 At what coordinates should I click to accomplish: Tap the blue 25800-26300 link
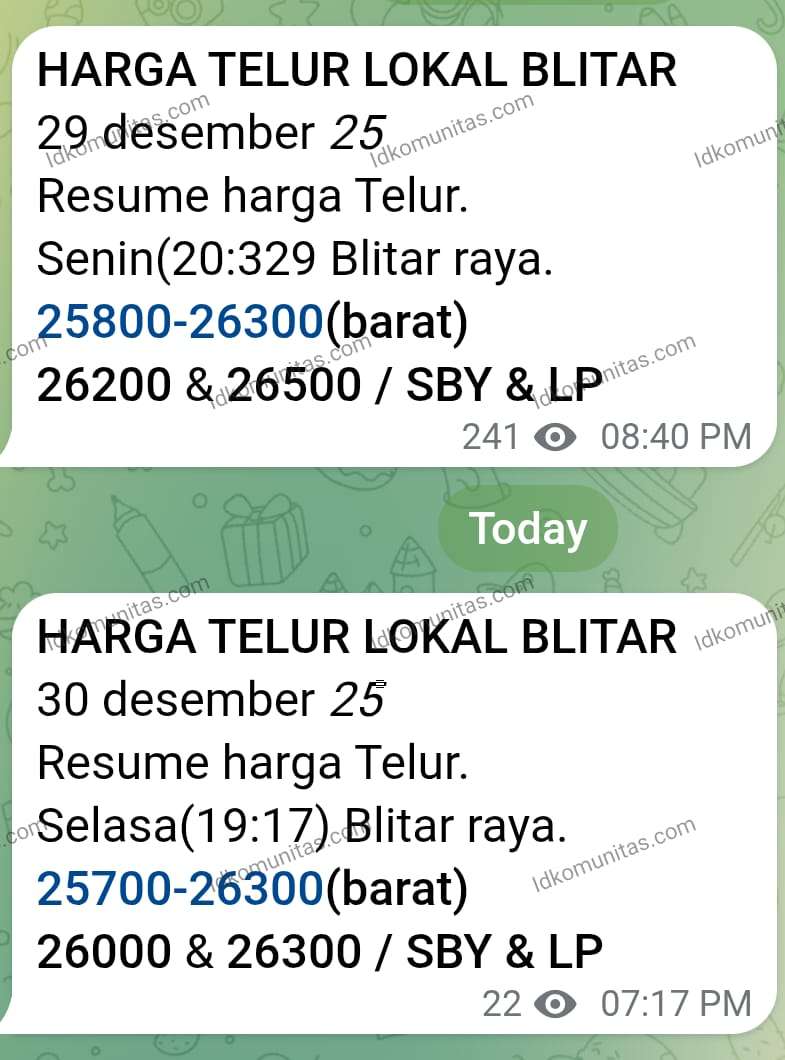click(x=181, y=323)
